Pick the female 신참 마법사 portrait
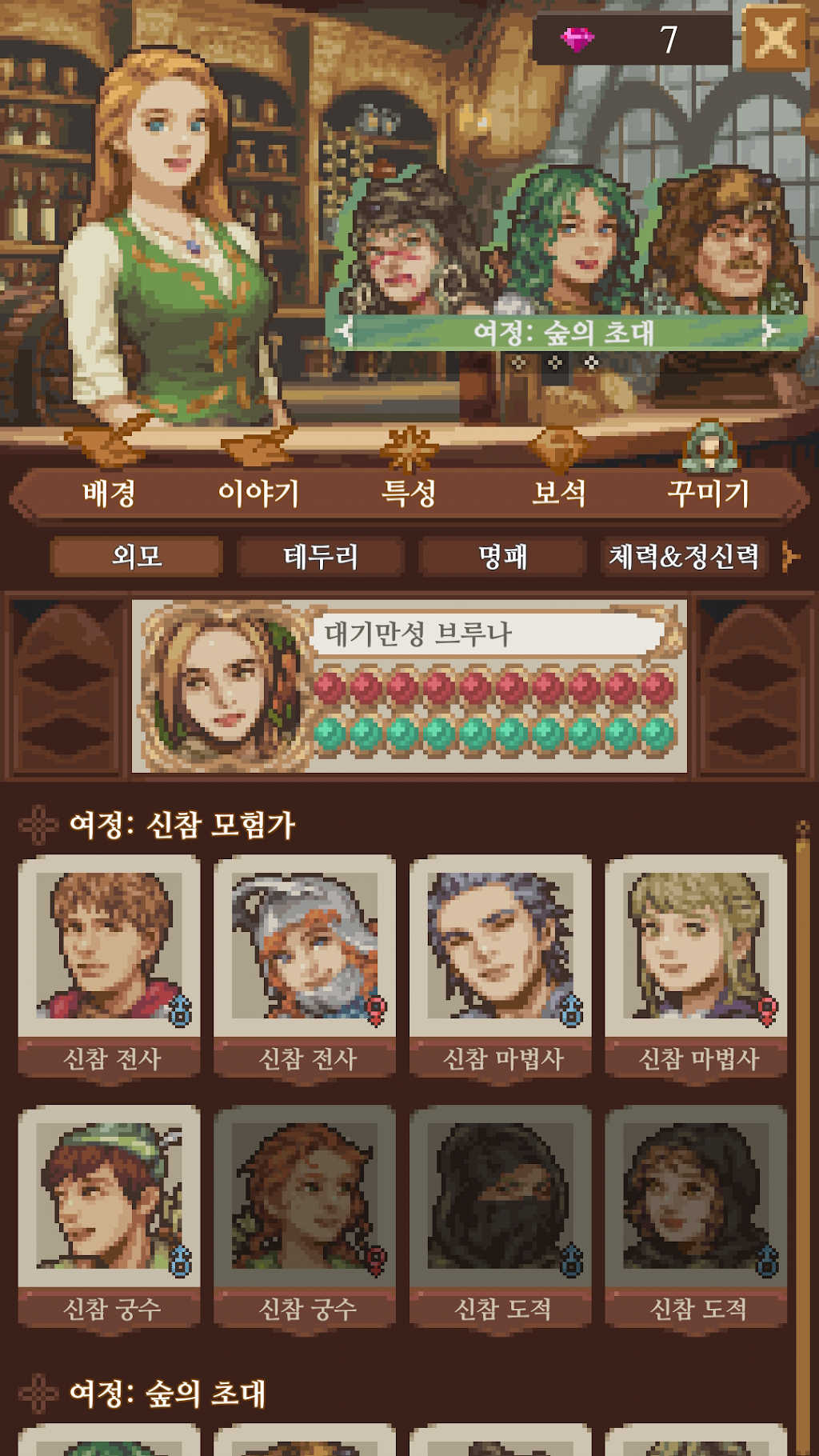The width and height of the screenshot is (819, 1456). 696,969
